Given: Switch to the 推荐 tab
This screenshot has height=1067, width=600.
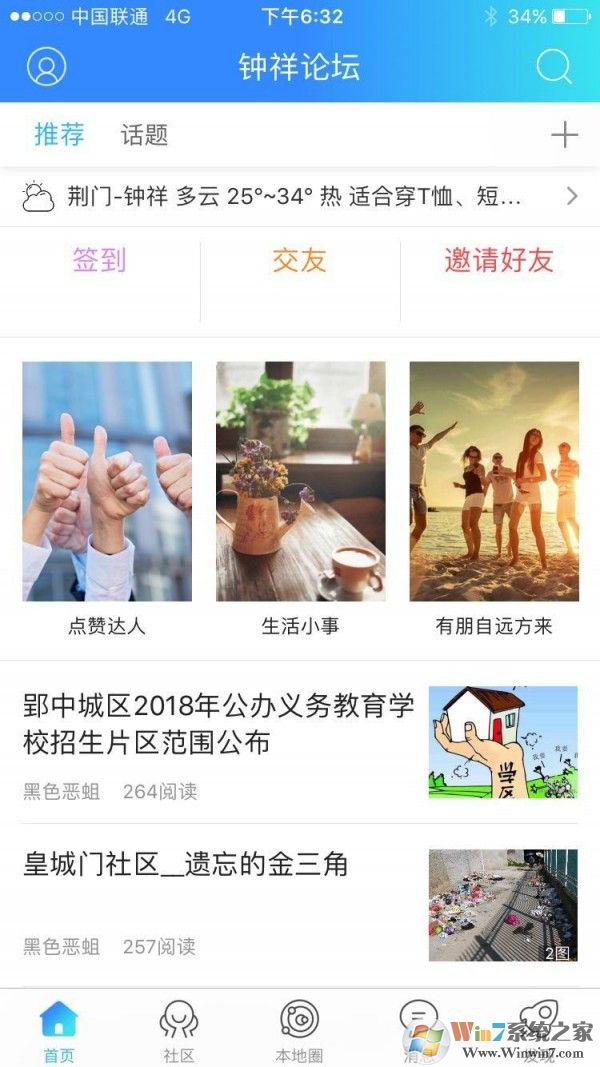Looking at the screenshot, I should 59,134.
